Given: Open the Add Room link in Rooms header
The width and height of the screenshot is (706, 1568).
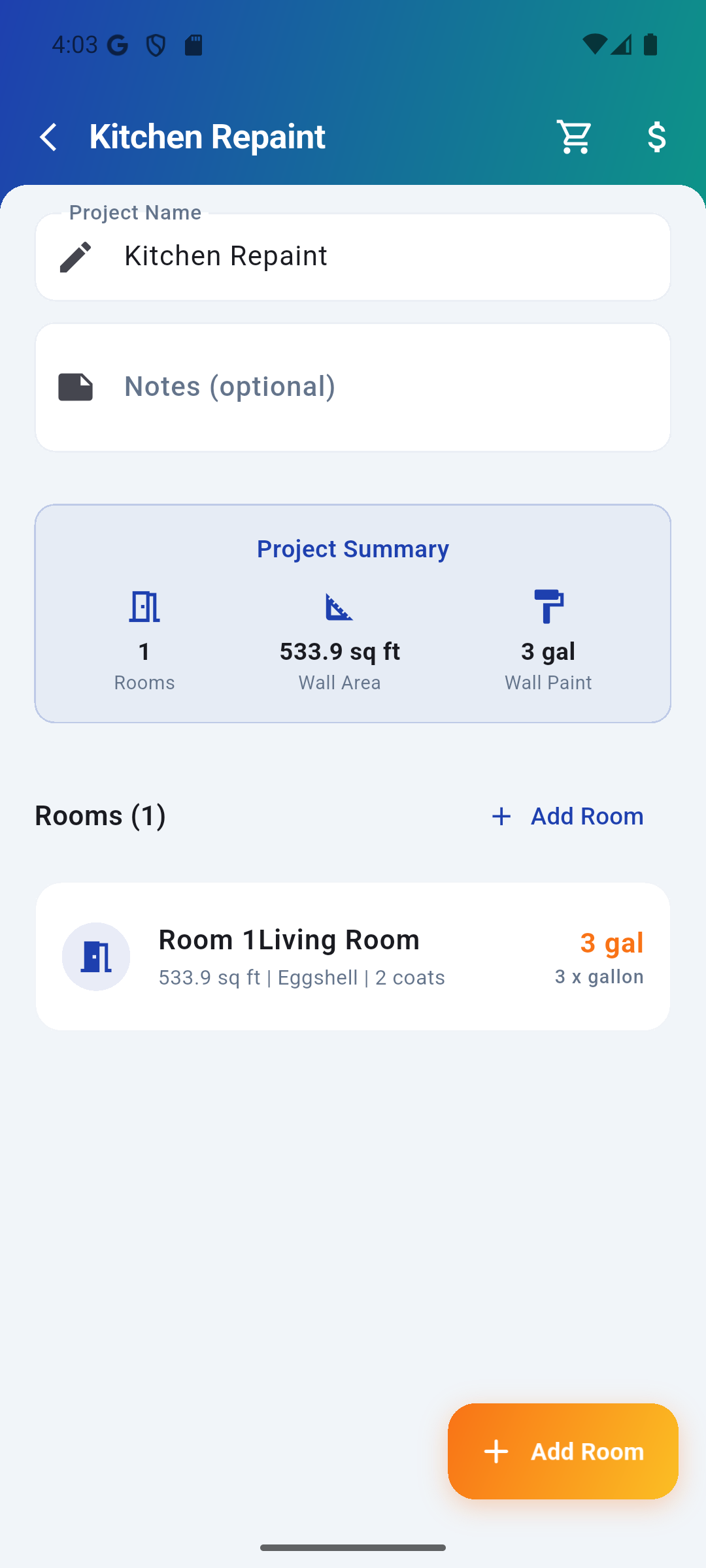Looking at the screenshot, I should click(x=586, y=816).
